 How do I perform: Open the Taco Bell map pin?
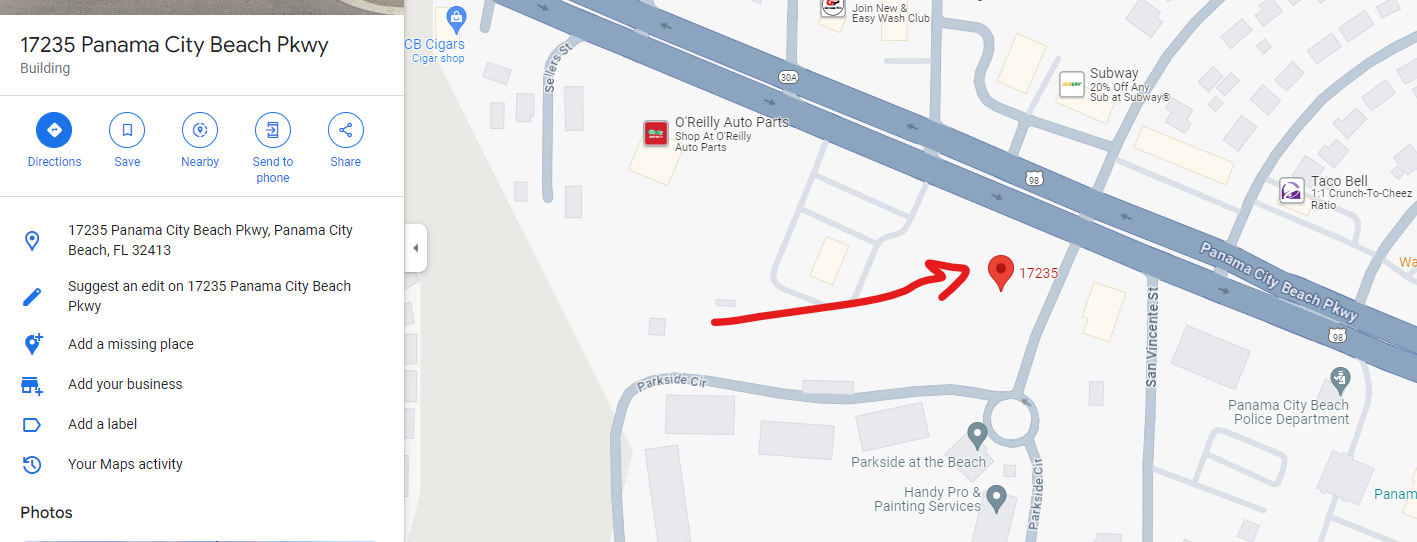(1292, 190)
